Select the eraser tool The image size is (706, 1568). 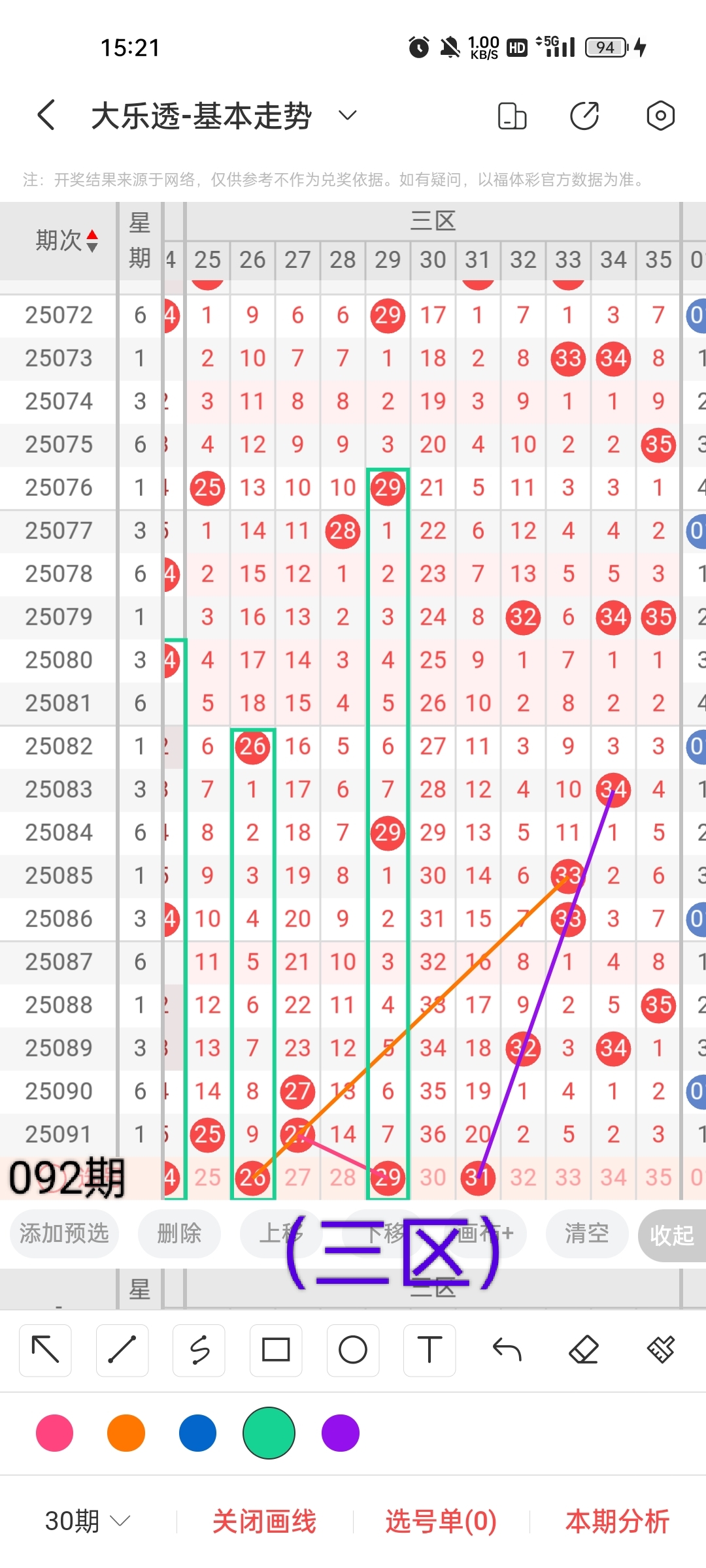(584, 1350)
